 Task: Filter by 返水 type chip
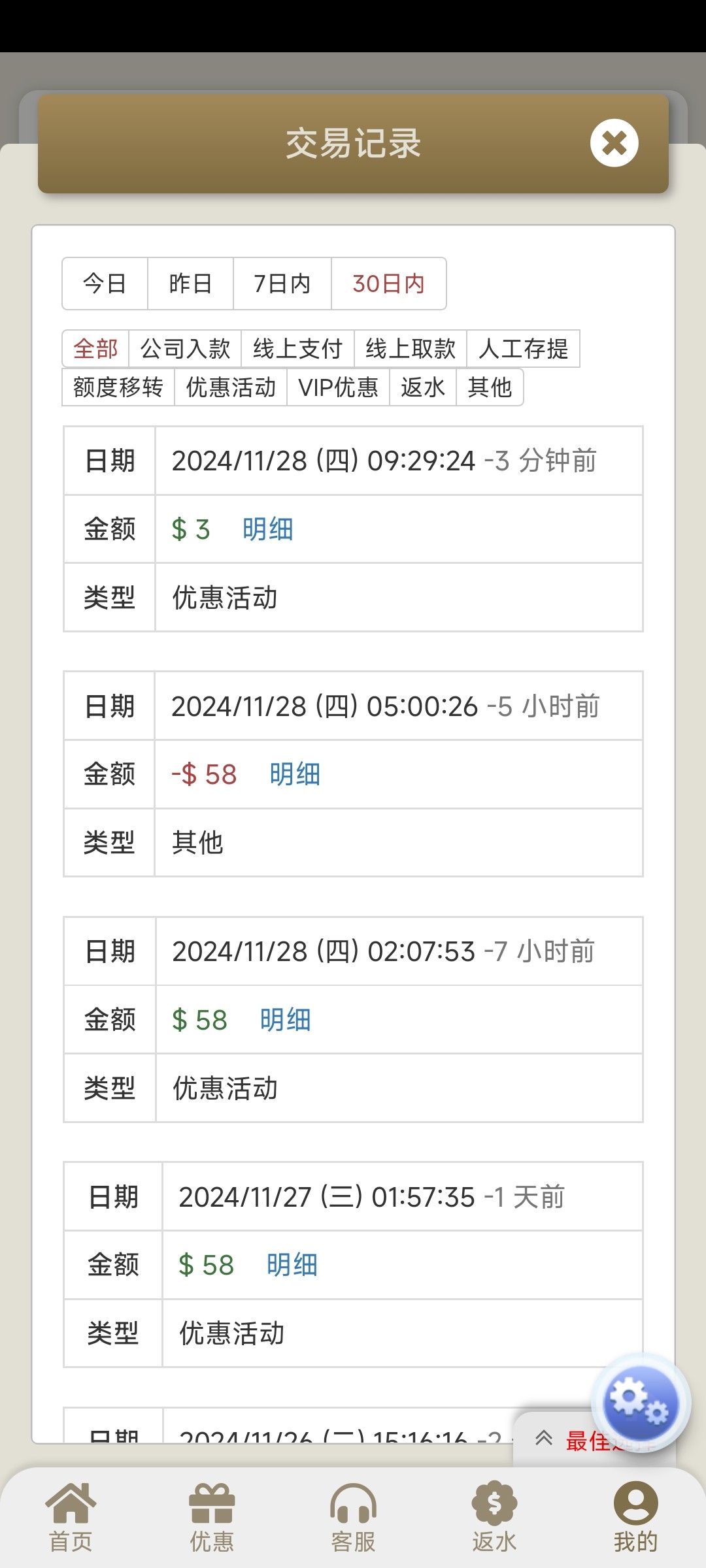pos(422,387)
